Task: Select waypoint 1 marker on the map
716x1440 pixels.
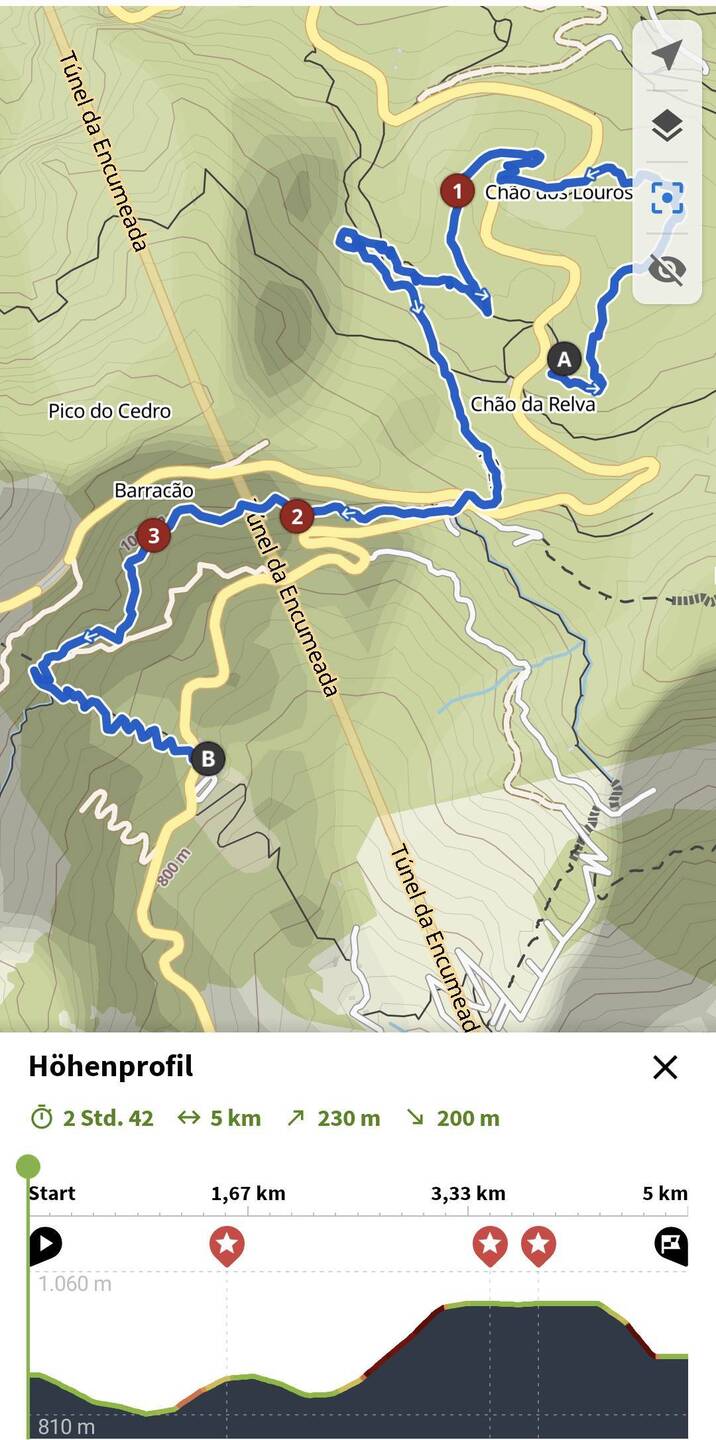Action: [457, 190]
